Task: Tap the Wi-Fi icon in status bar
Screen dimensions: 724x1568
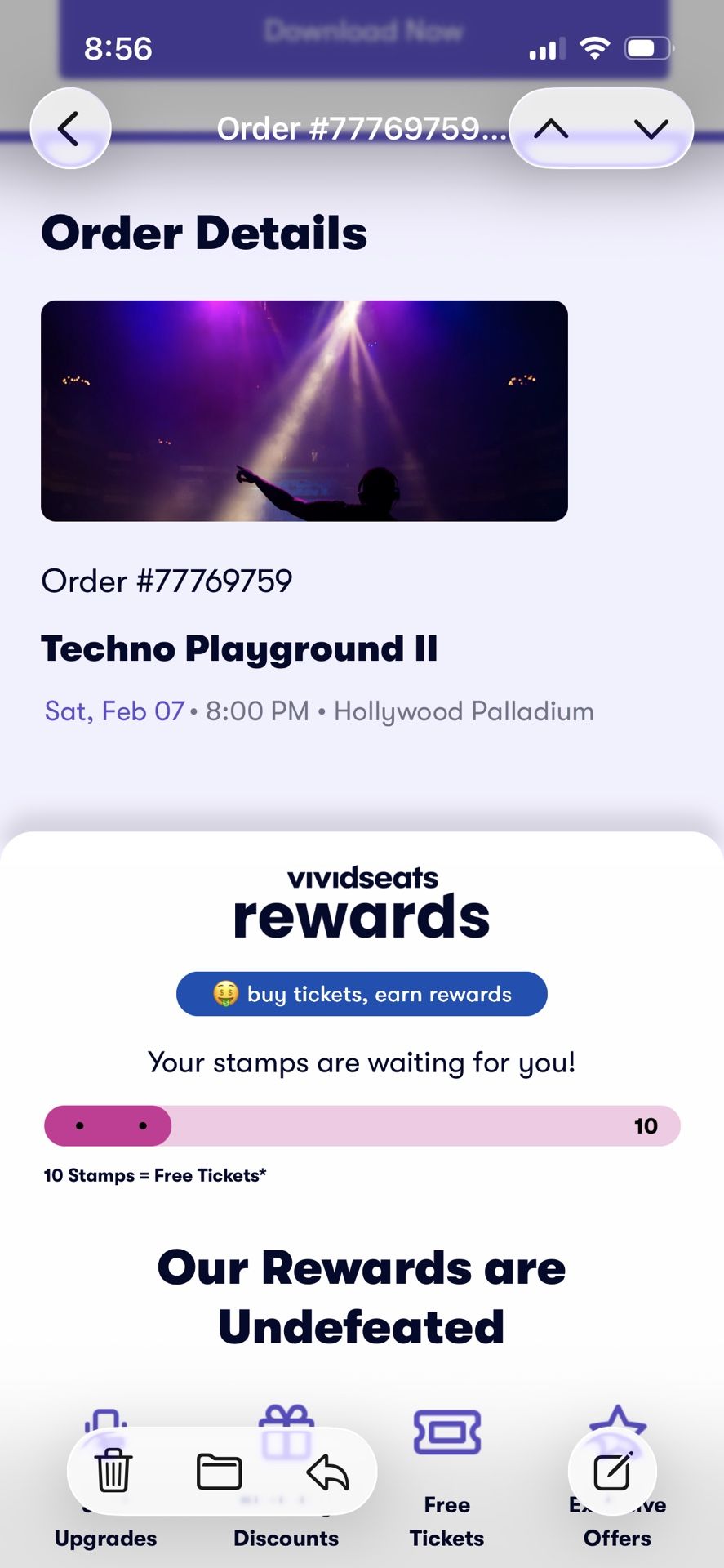Action: (595, 49)
